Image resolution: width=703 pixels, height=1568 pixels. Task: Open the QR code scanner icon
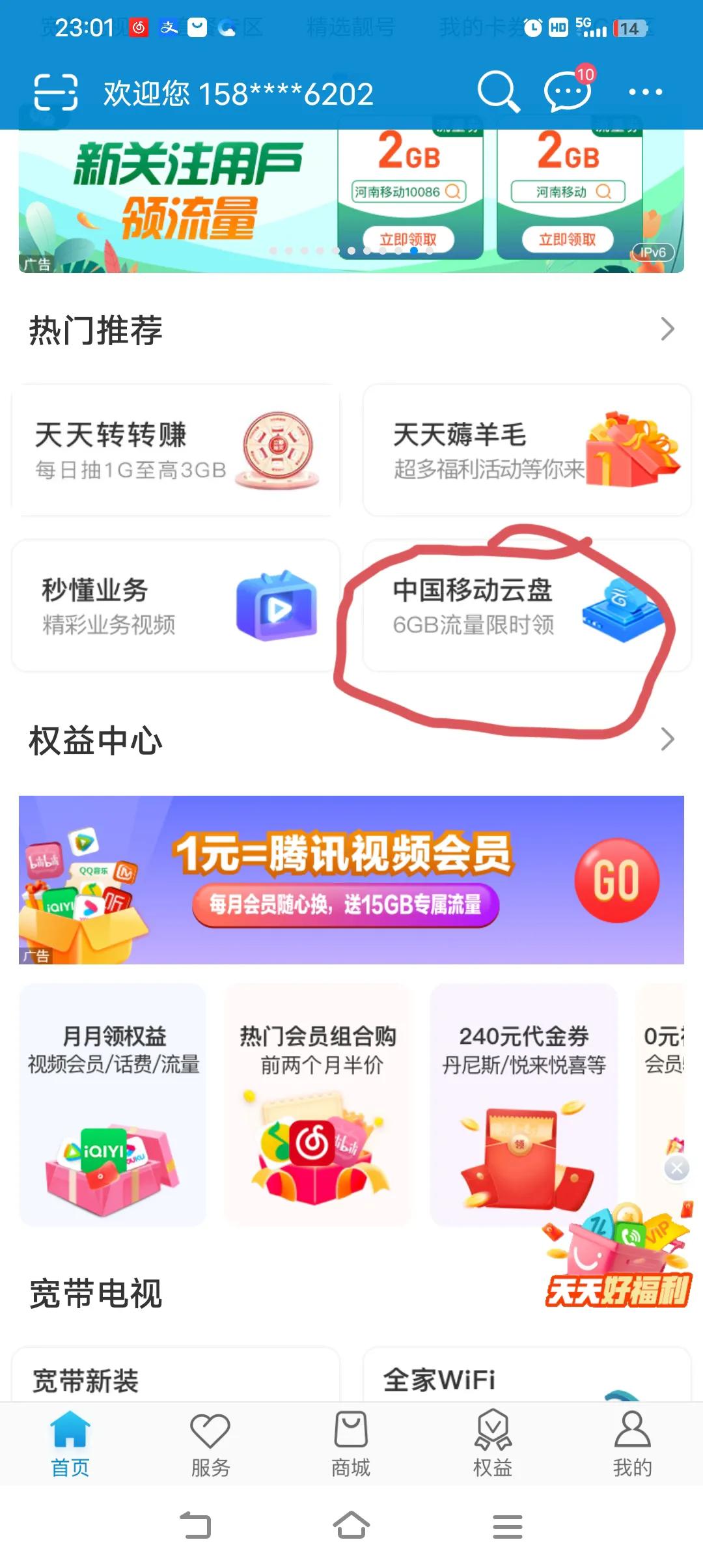point(54,93)
